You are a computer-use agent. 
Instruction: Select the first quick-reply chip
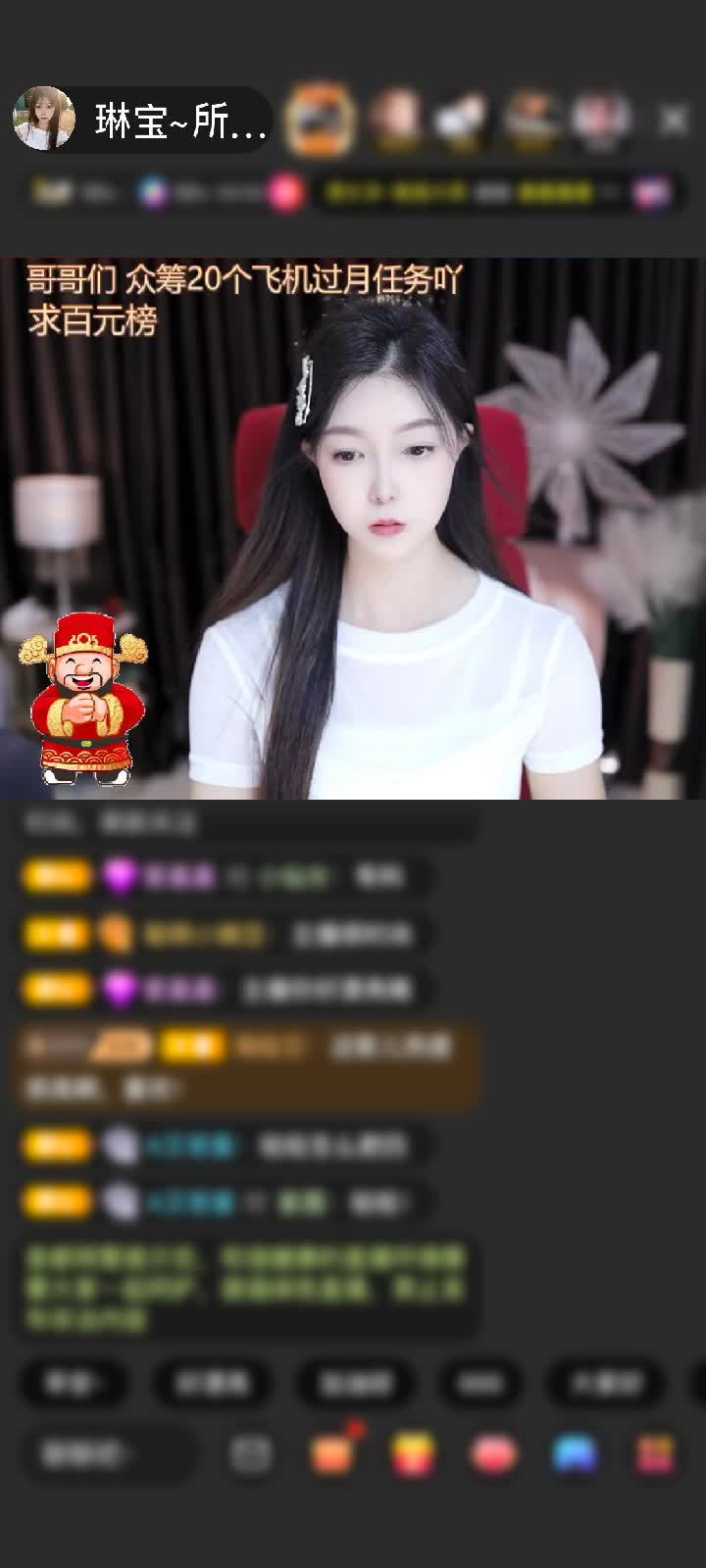pos(71,1383)
